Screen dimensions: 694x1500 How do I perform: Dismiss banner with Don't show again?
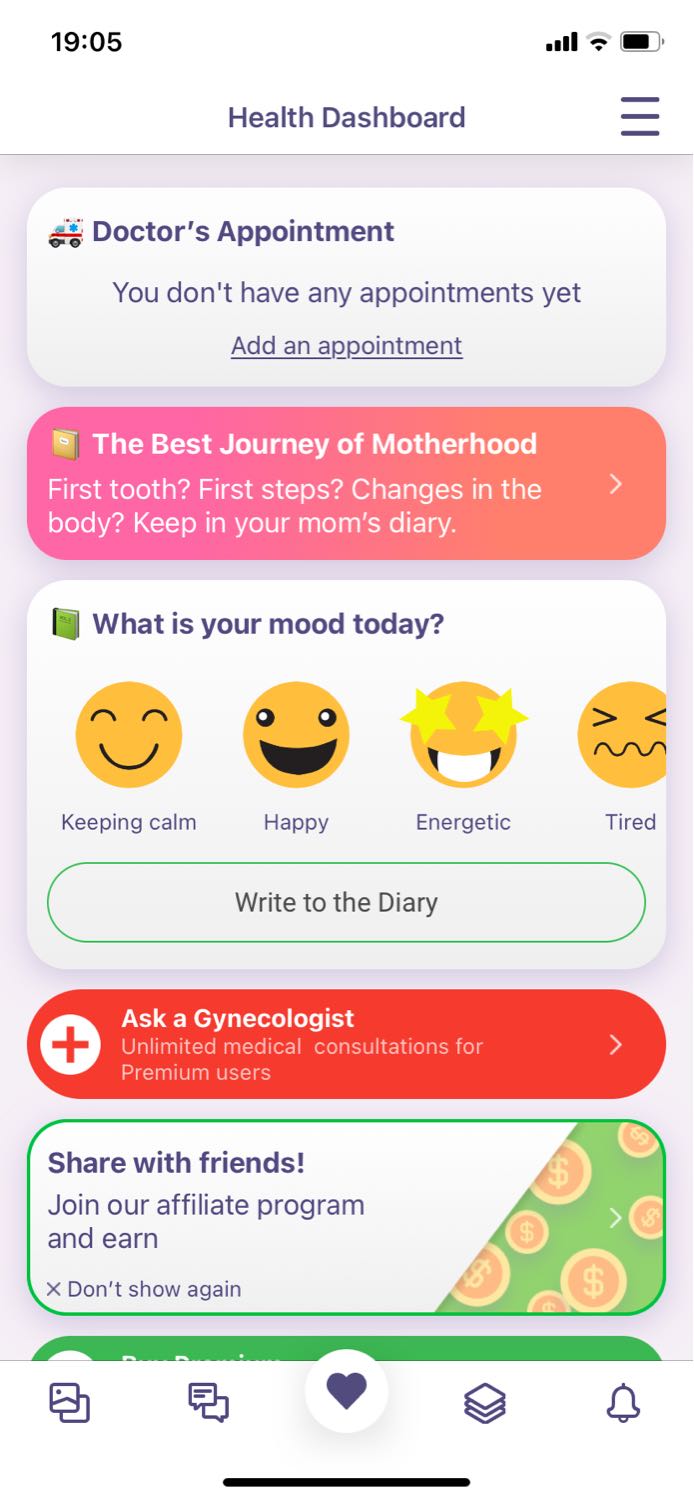(x=144, y=1289)
